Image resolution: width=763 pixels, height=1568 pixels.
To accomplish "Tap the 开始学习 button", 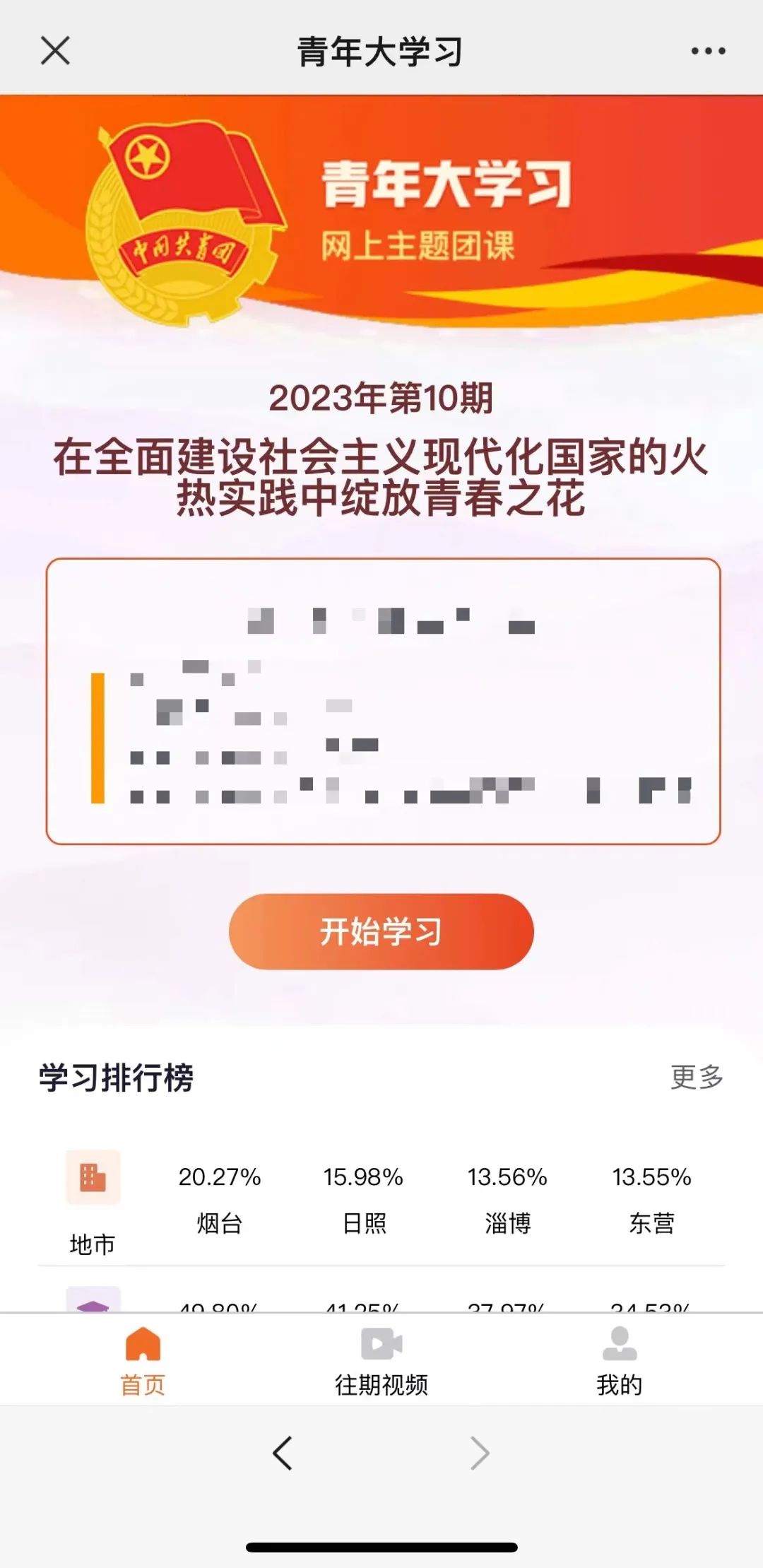I will click(381, 931).
